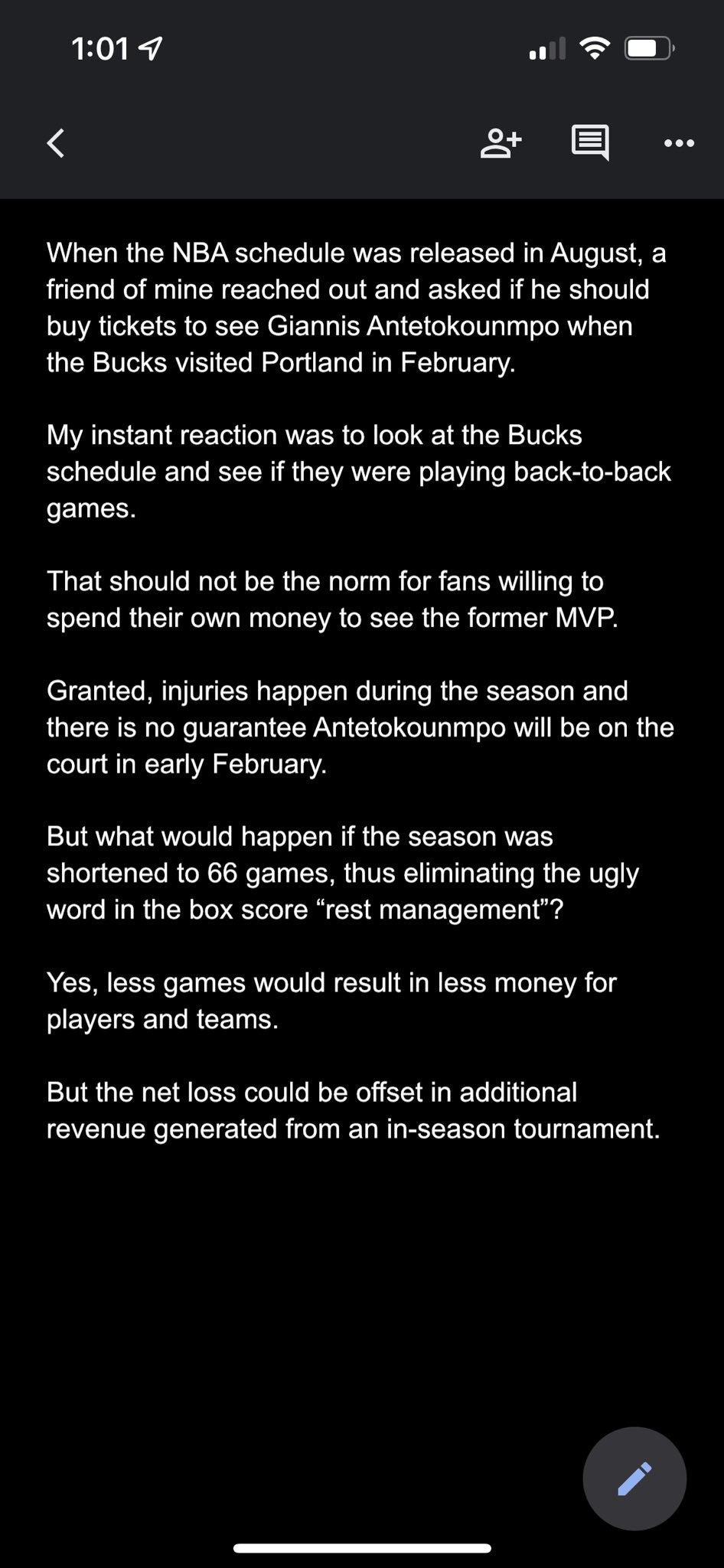This screenshot has height=1568, width=724.
Task: Open the comments panel
Action: click(x=590, y=142)
